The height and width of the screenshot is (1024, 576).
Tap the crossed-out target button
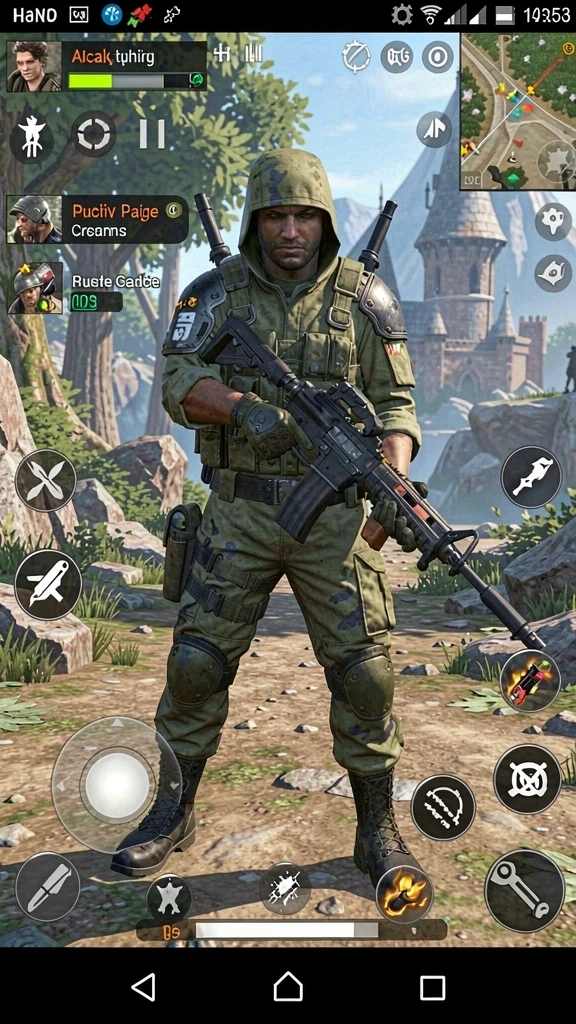coord(527,778)
